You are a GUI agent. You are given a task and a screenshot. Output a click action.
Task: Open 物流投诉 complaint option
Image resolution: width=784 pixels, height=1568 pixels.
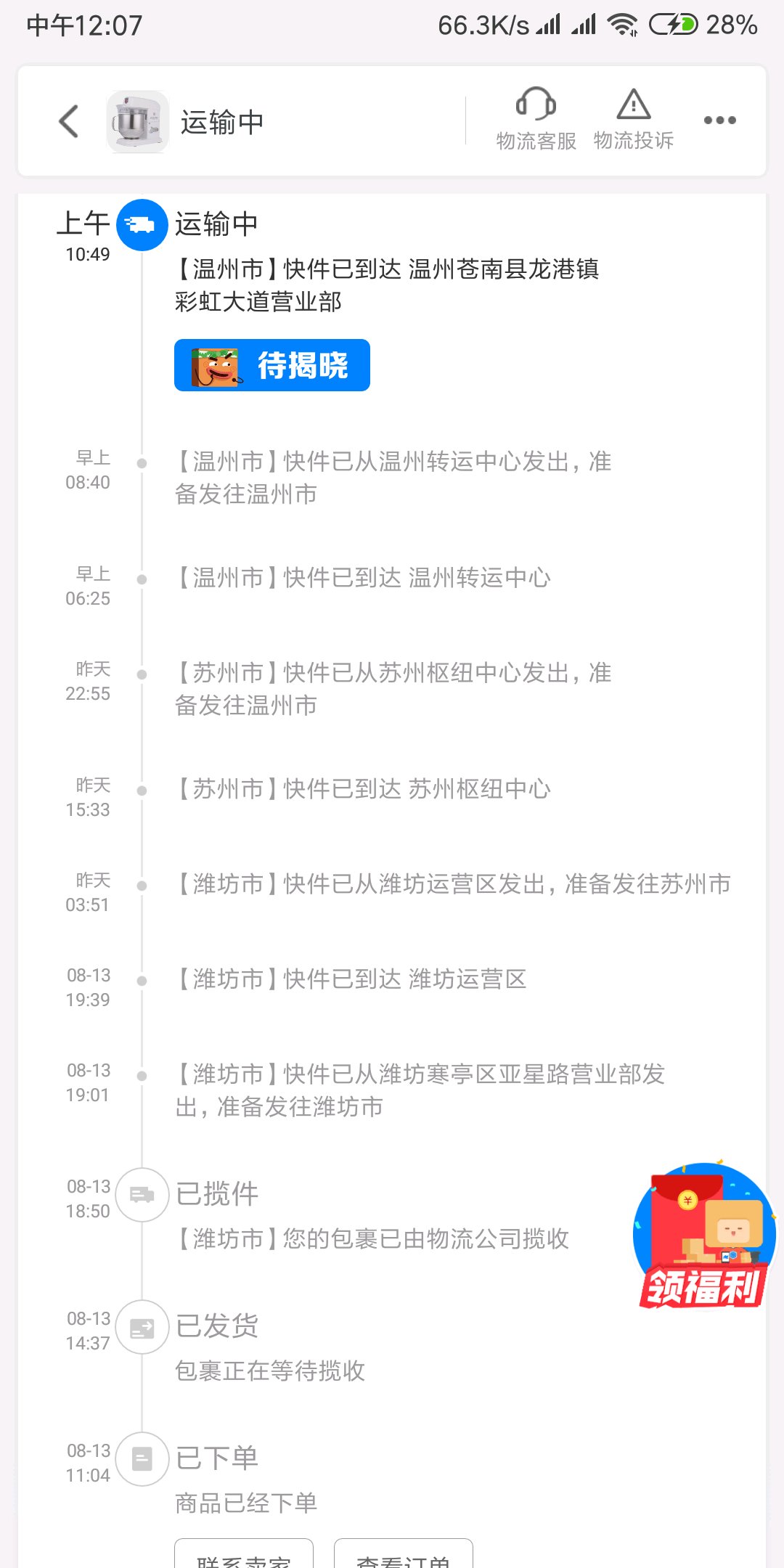tap(634, 119)
